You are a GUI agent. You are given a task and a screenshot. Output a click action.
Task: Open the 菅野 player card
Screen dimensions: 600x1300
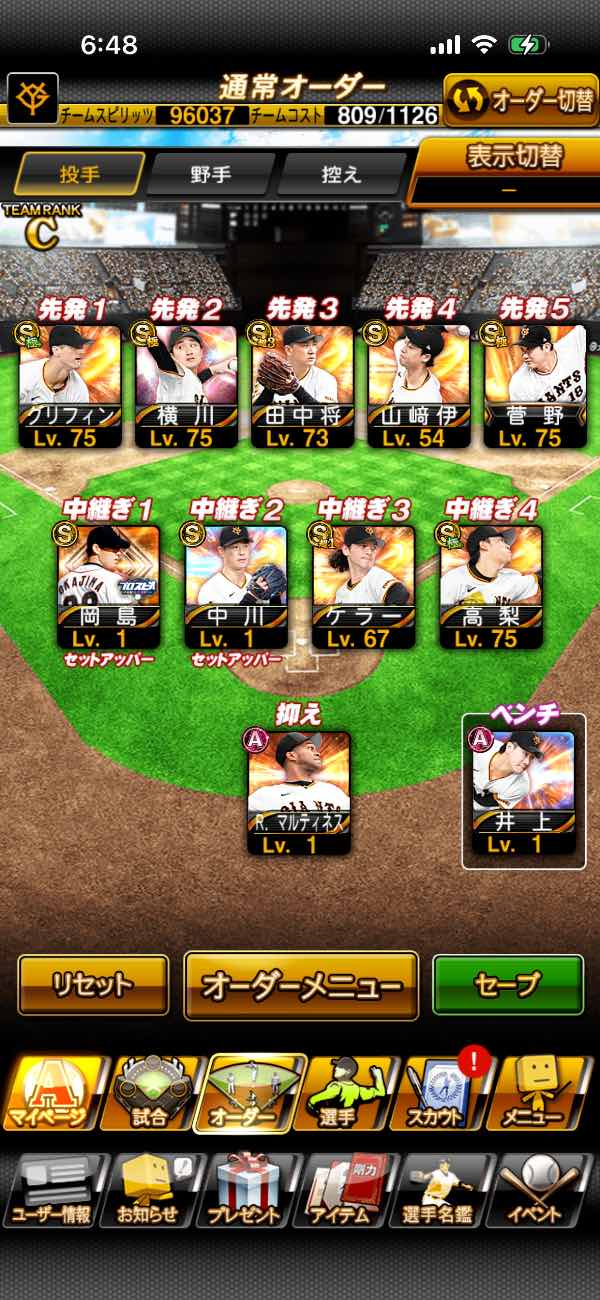click(536, 385)
